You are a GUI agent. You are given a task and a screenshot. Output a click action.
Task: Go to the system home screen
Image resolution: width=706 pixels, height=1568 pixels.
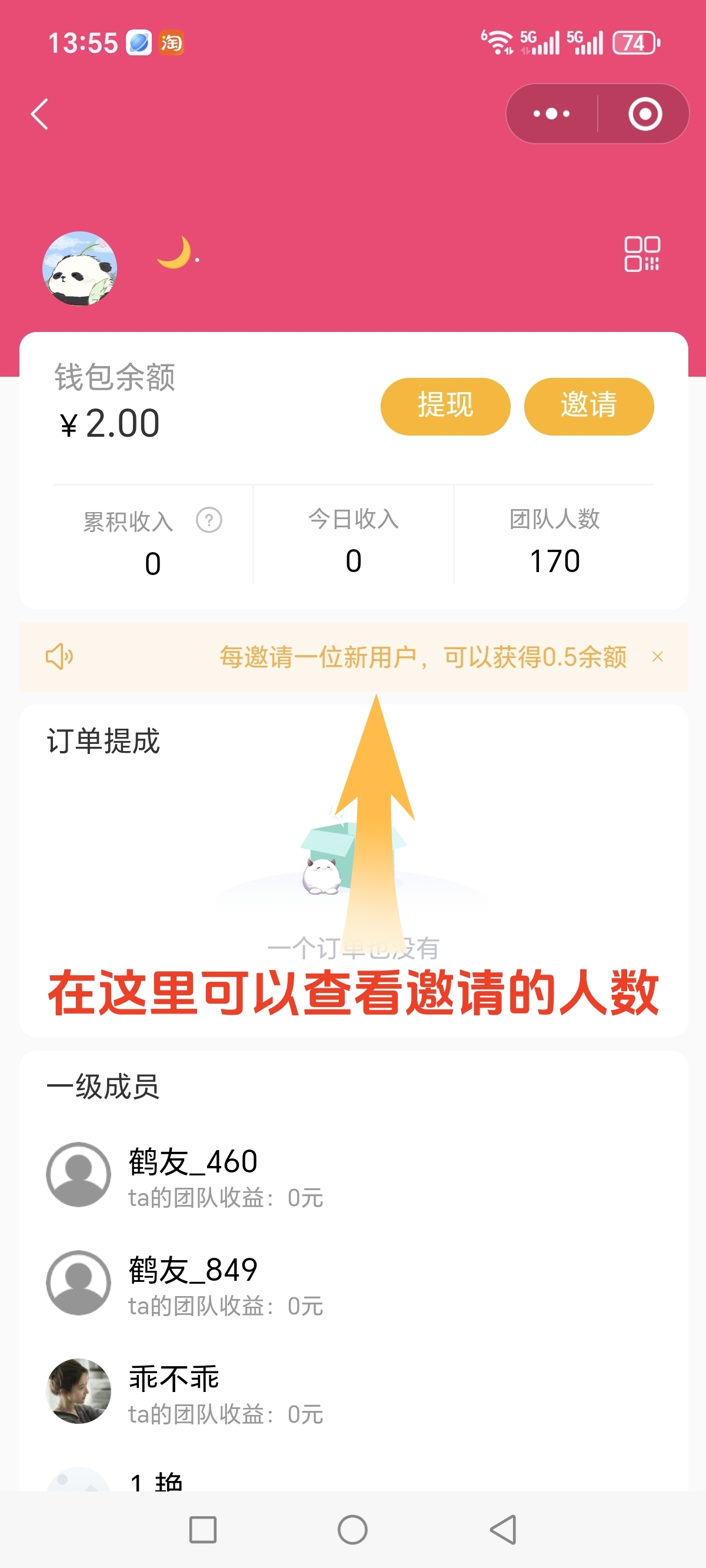352,1529
